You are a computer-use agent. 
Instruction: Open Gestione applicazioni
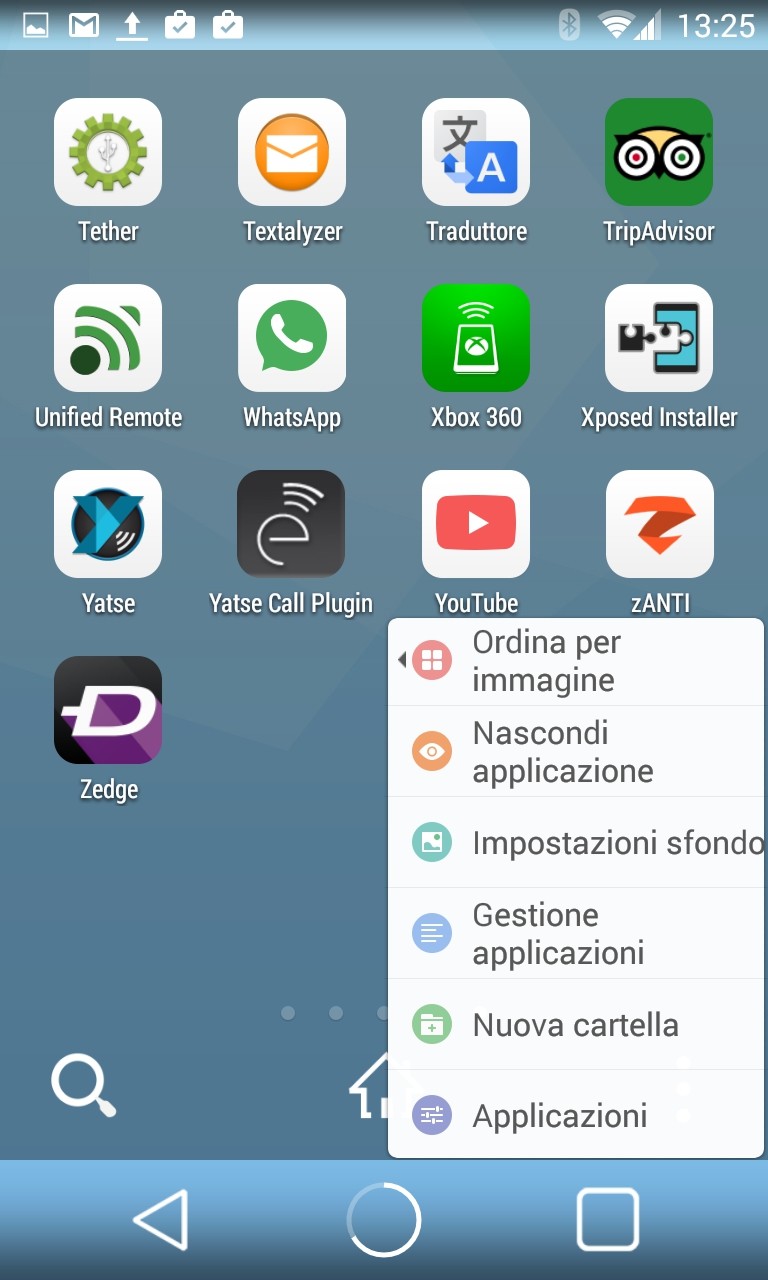[576, 933]
